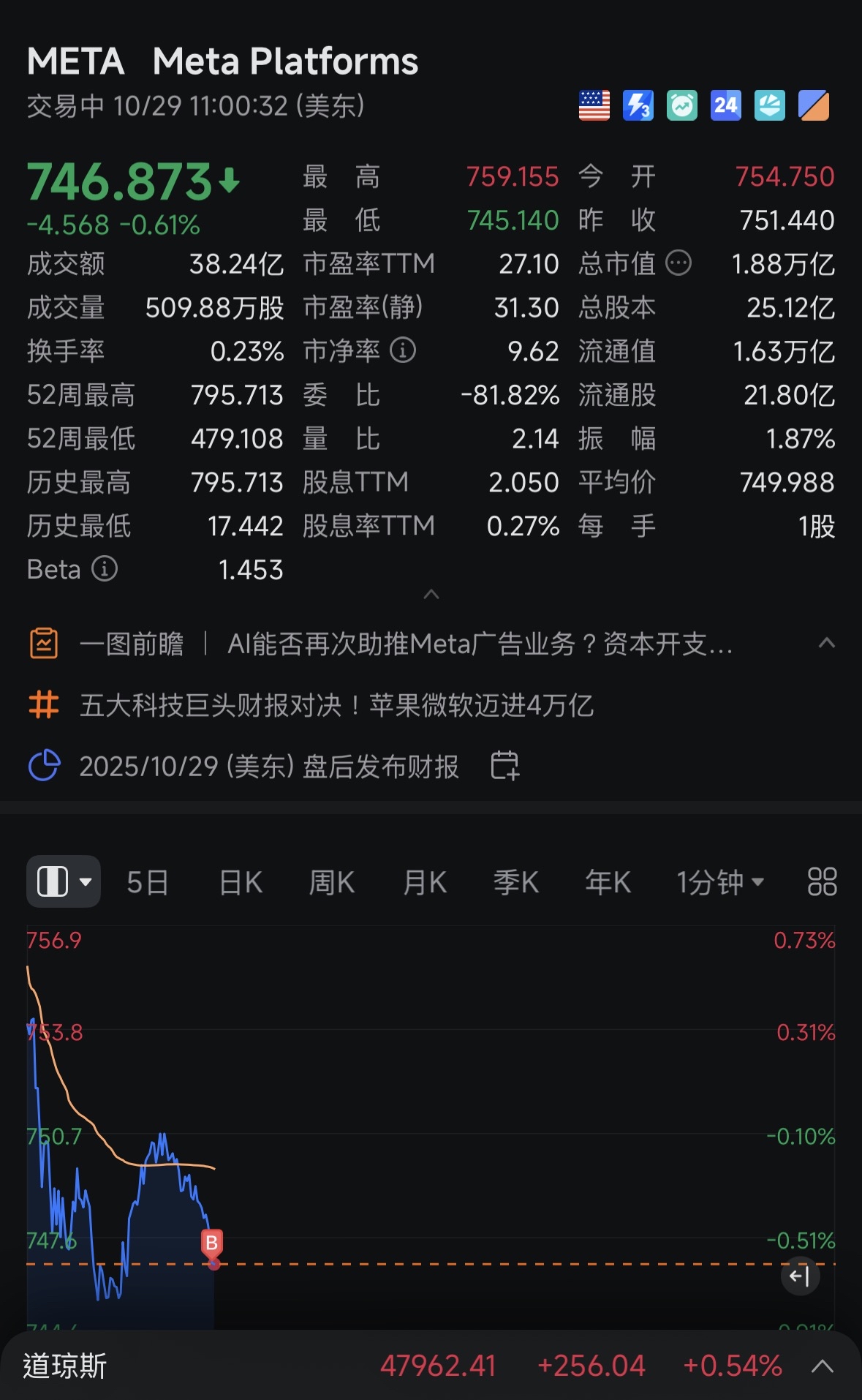Image resolution: width=862 pixels, height=1400 pixels.
Task: Tap the 总市值 more info icon
Action: (x=678, y=263)
